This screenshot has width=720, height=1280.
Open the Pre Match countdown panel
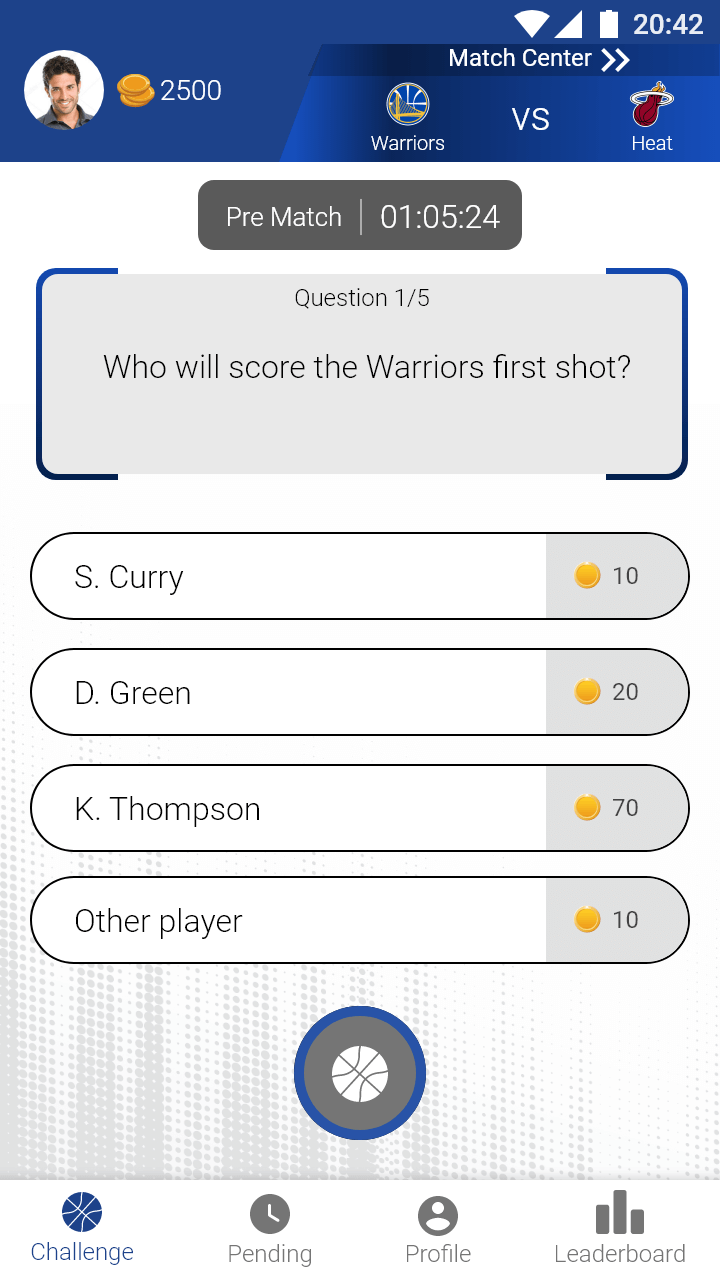click(360, 215)
